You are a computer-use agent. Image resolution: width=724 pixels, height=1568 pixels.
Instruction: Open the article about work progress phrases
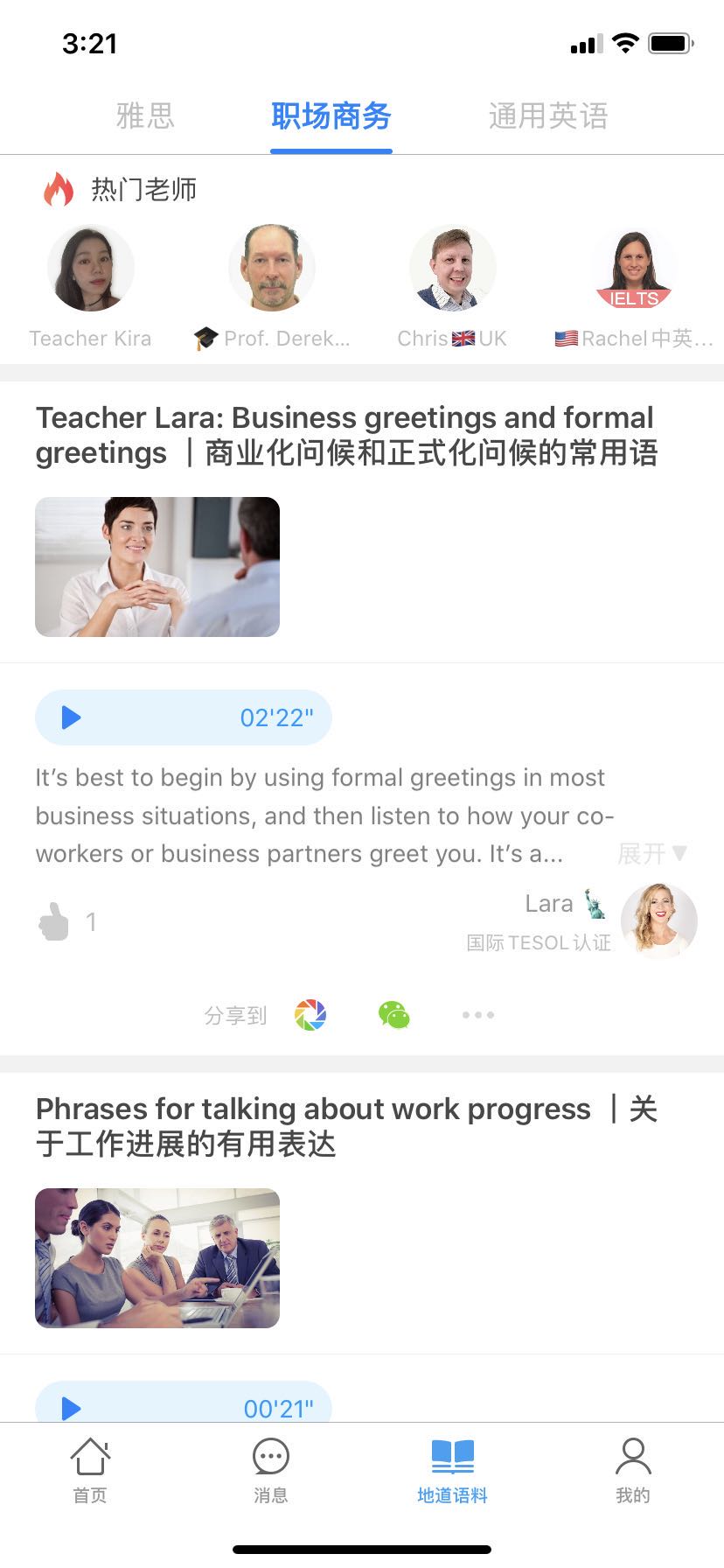[346, 1126]
